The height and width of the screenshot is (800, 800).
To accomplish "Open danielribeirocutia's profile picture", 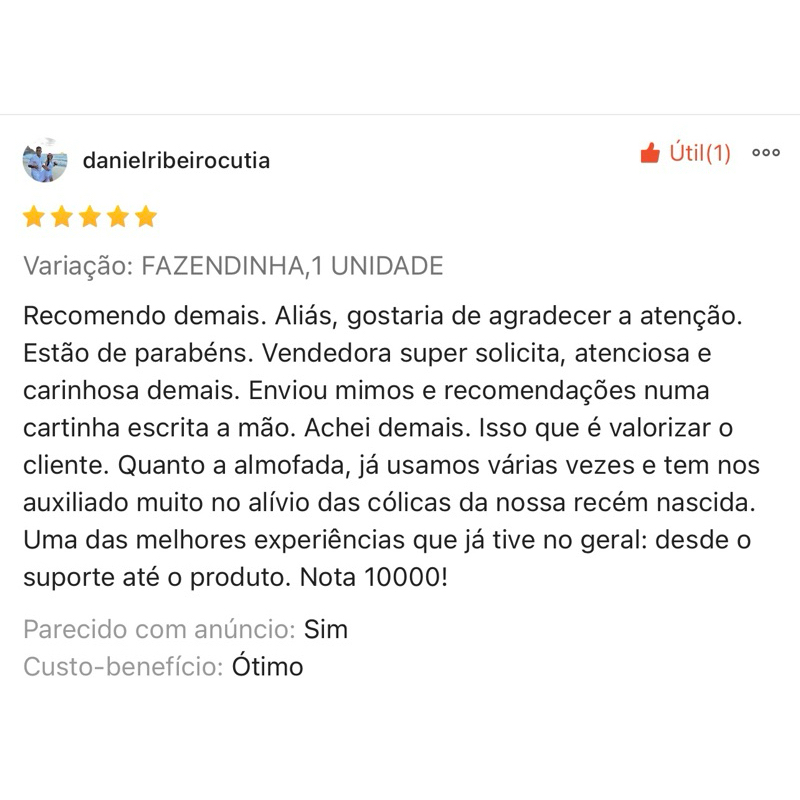I will pyautogui.click(x=45, y=160).
